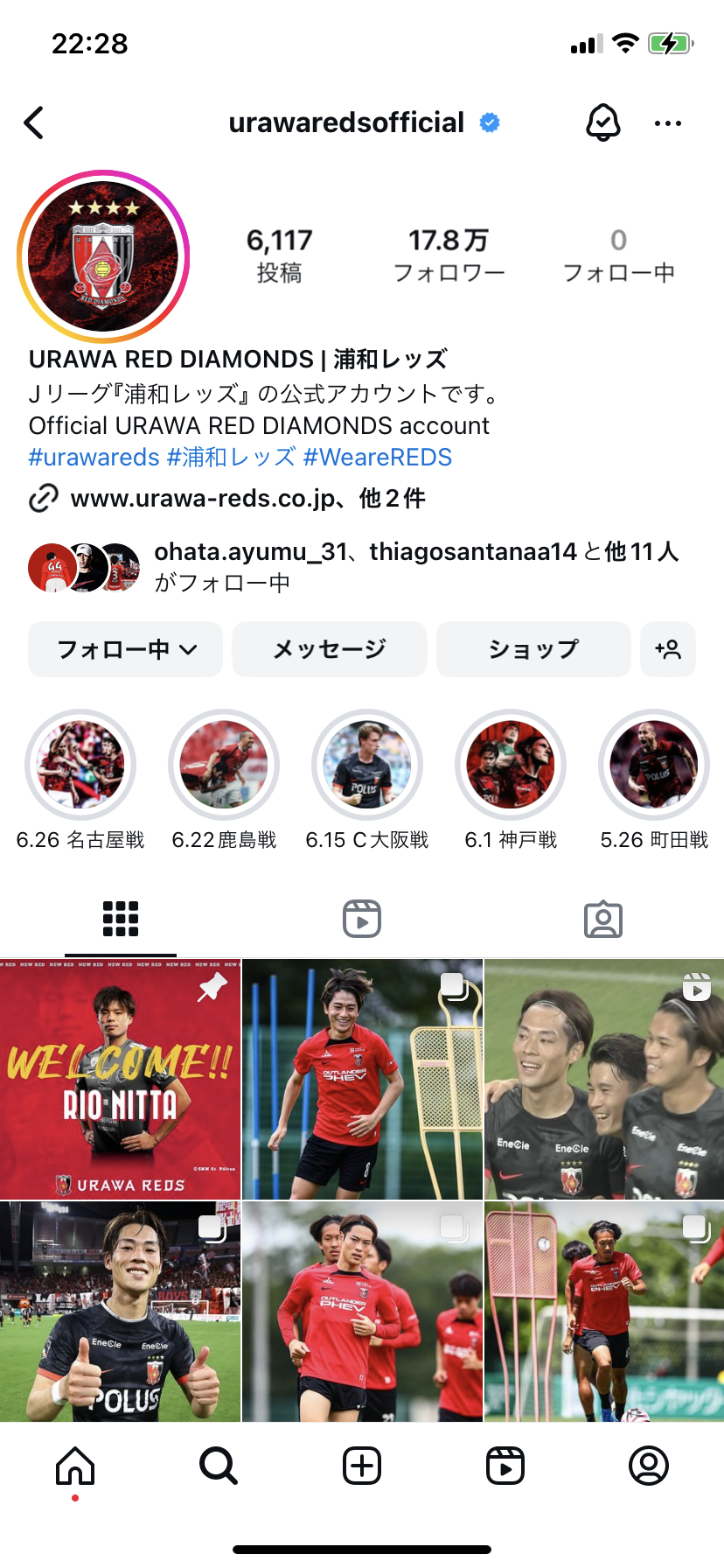This screenshot has width=724, height=1568.
Task: Go back with the top-left arrow
Action: 35,123
